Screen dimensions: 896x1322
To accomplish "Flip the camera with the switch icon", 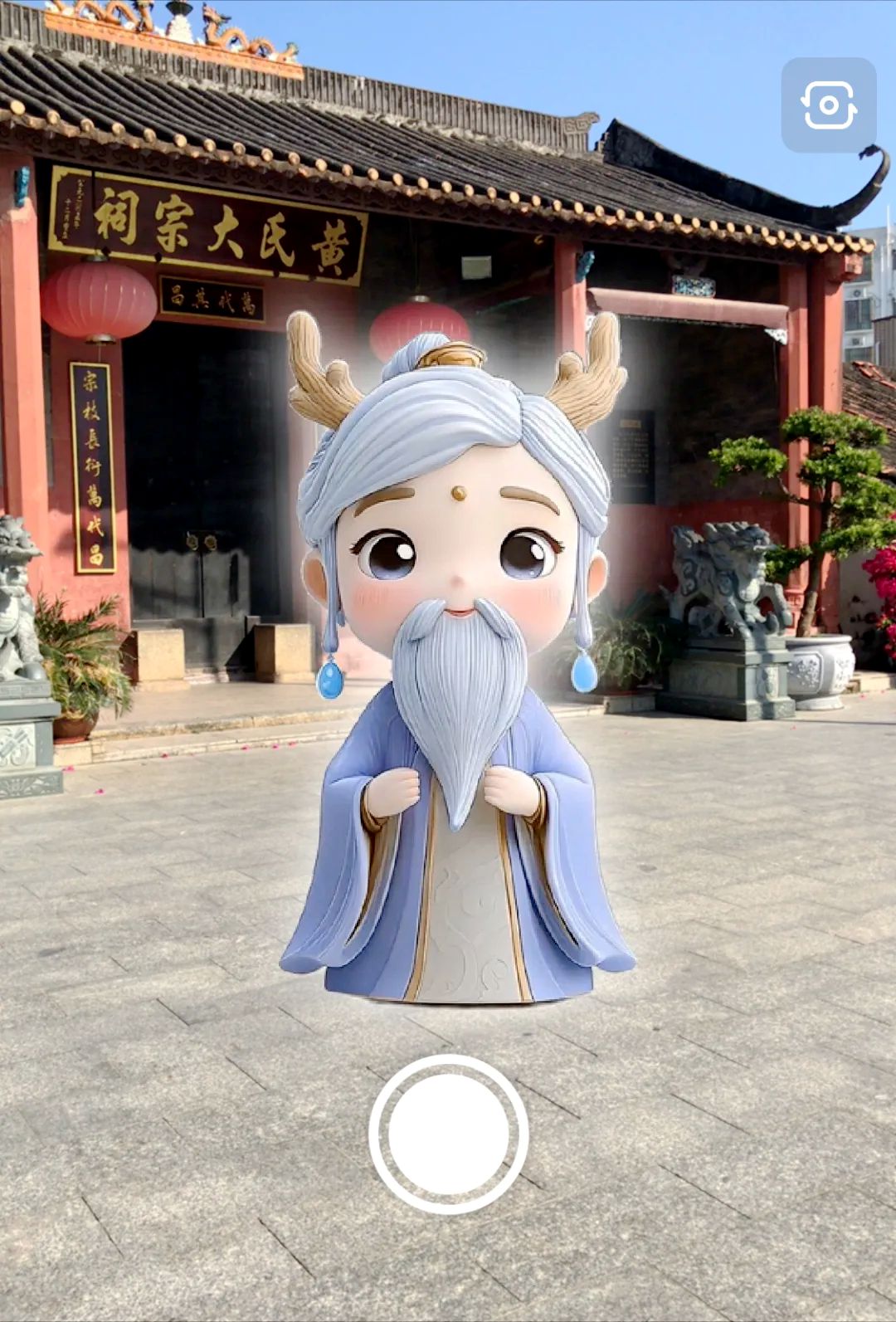I will tap(828, 105).
